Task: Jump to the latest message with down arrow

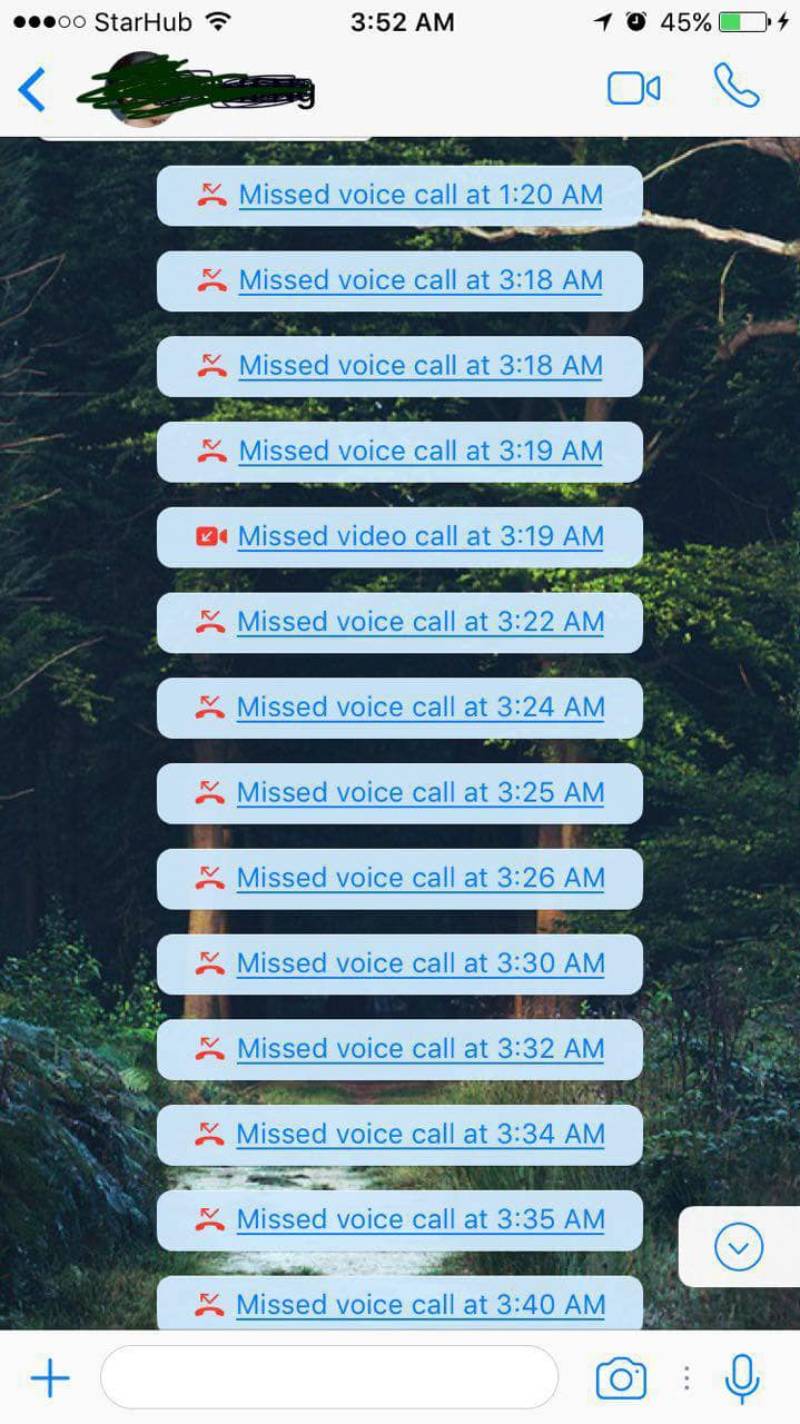Action: [739, 1247]
